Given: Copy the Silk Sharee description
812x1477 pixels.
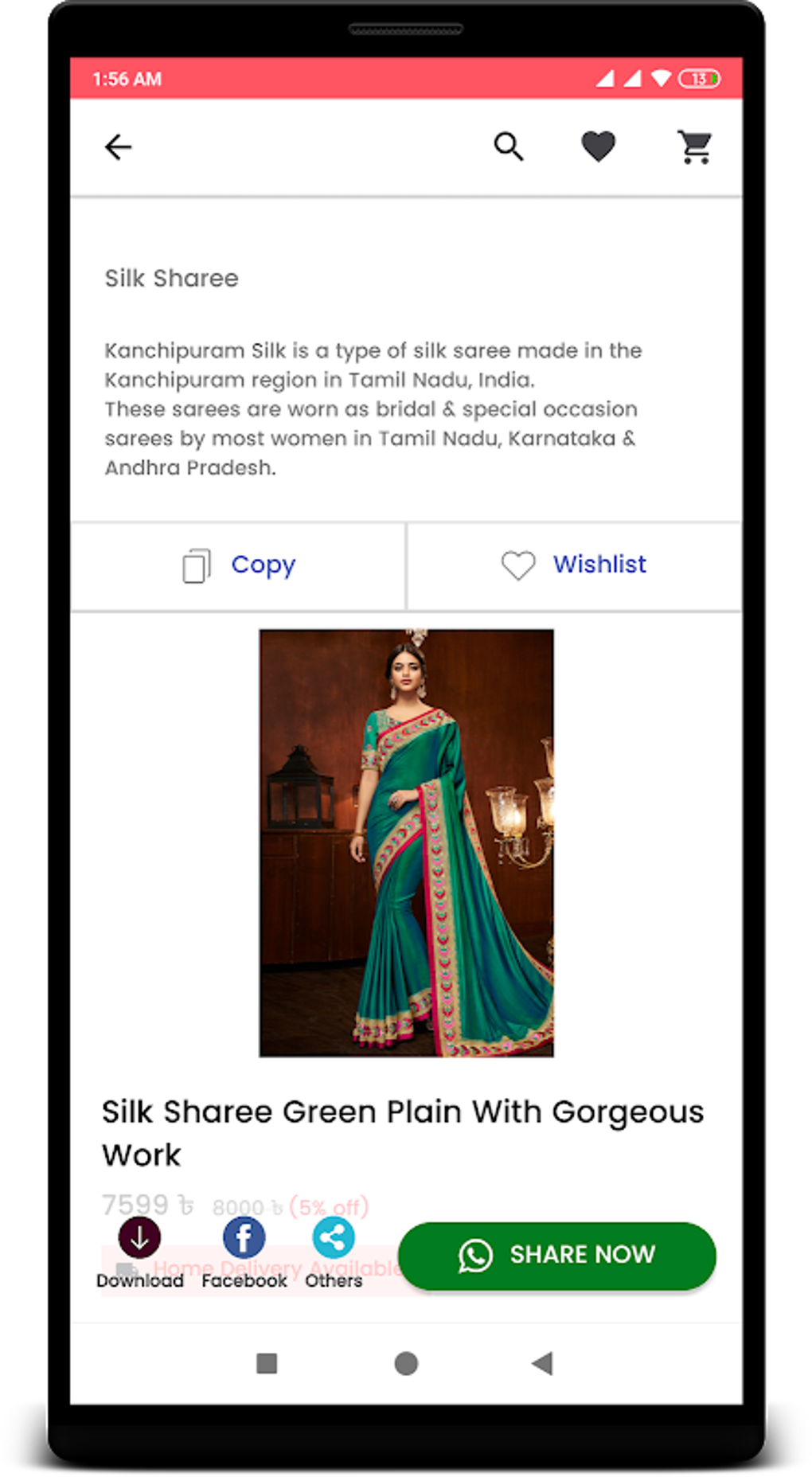Looking at the screenshot, I should pos(239,565).
